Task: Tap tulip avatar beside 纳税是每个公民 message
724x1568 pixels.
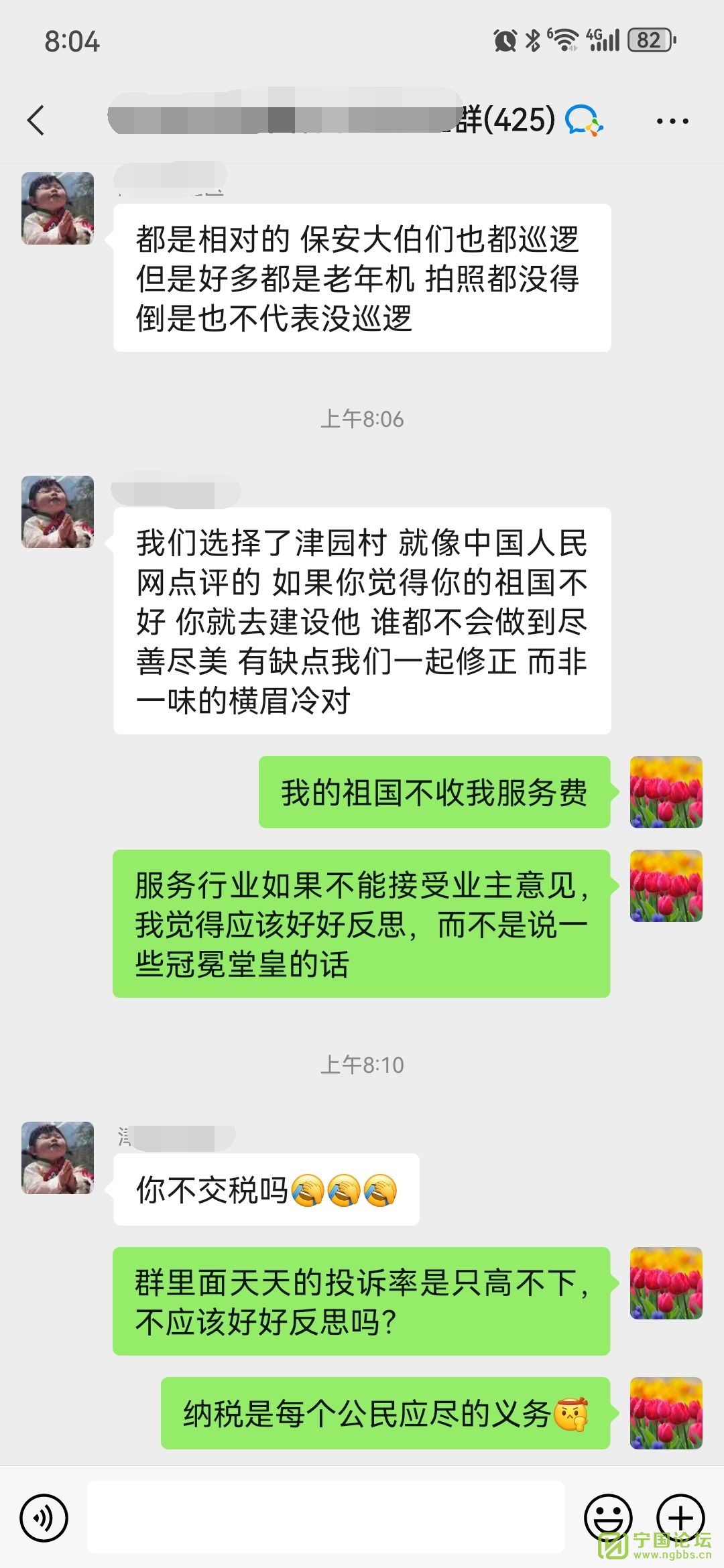Action: pyautogui.click(x=666, y=1413)
